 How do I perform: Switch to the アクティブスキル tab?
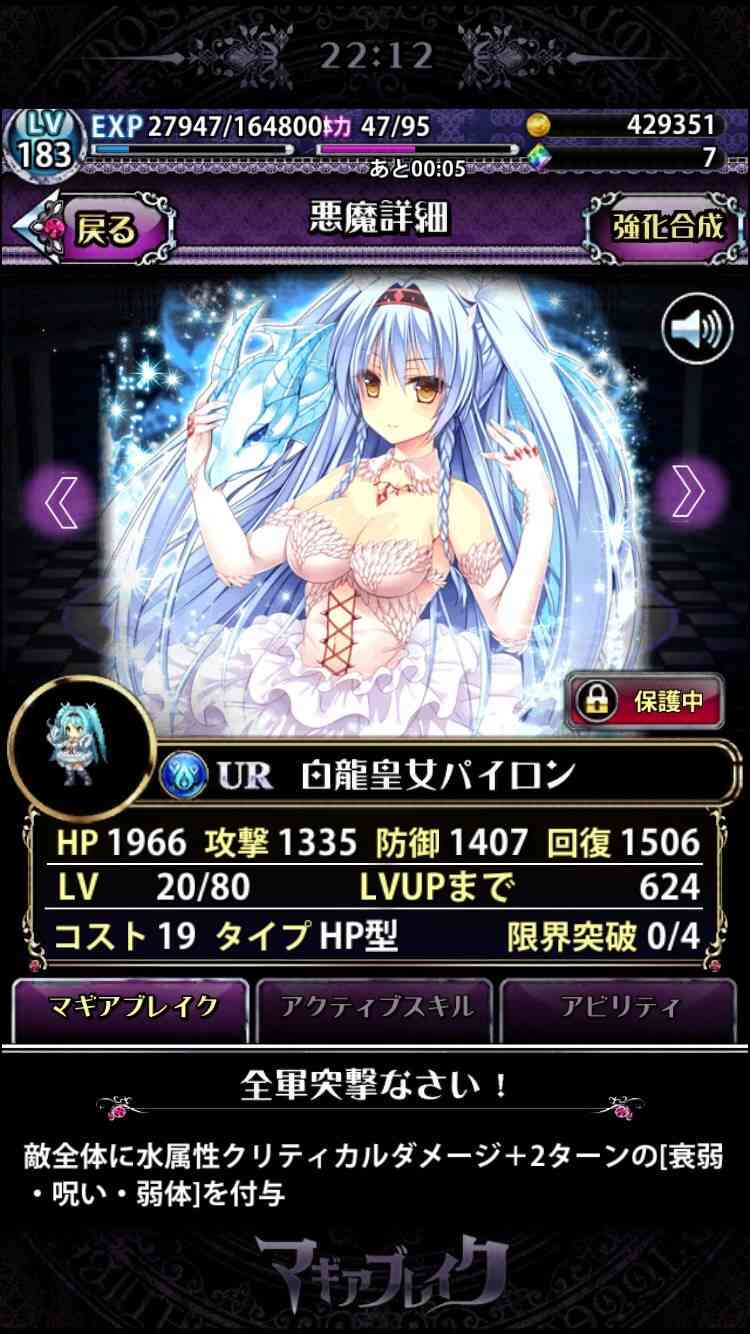tap(374, 1008)
